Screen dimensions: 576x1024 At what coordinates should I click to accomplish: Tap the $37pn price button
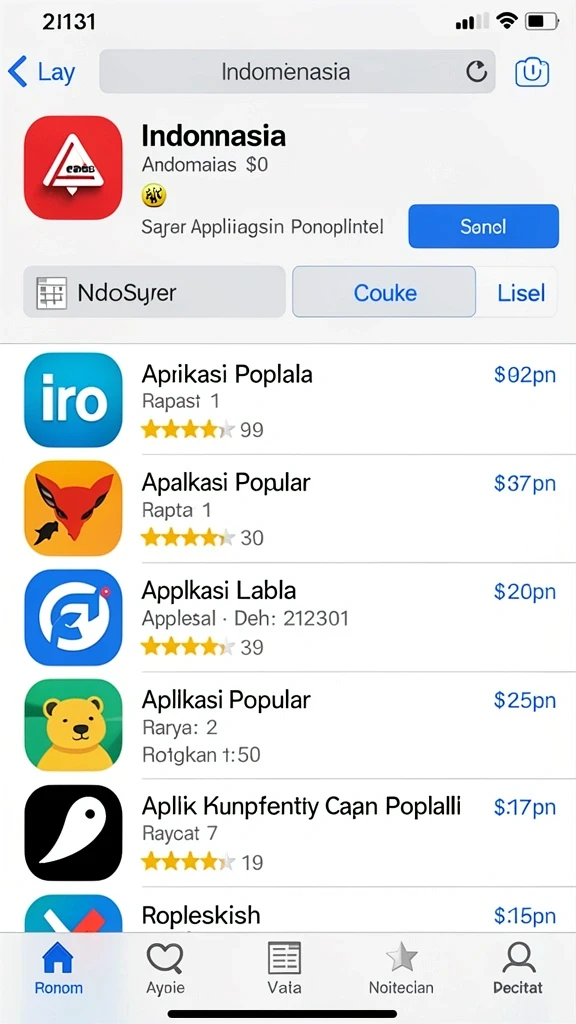[525, 483]
